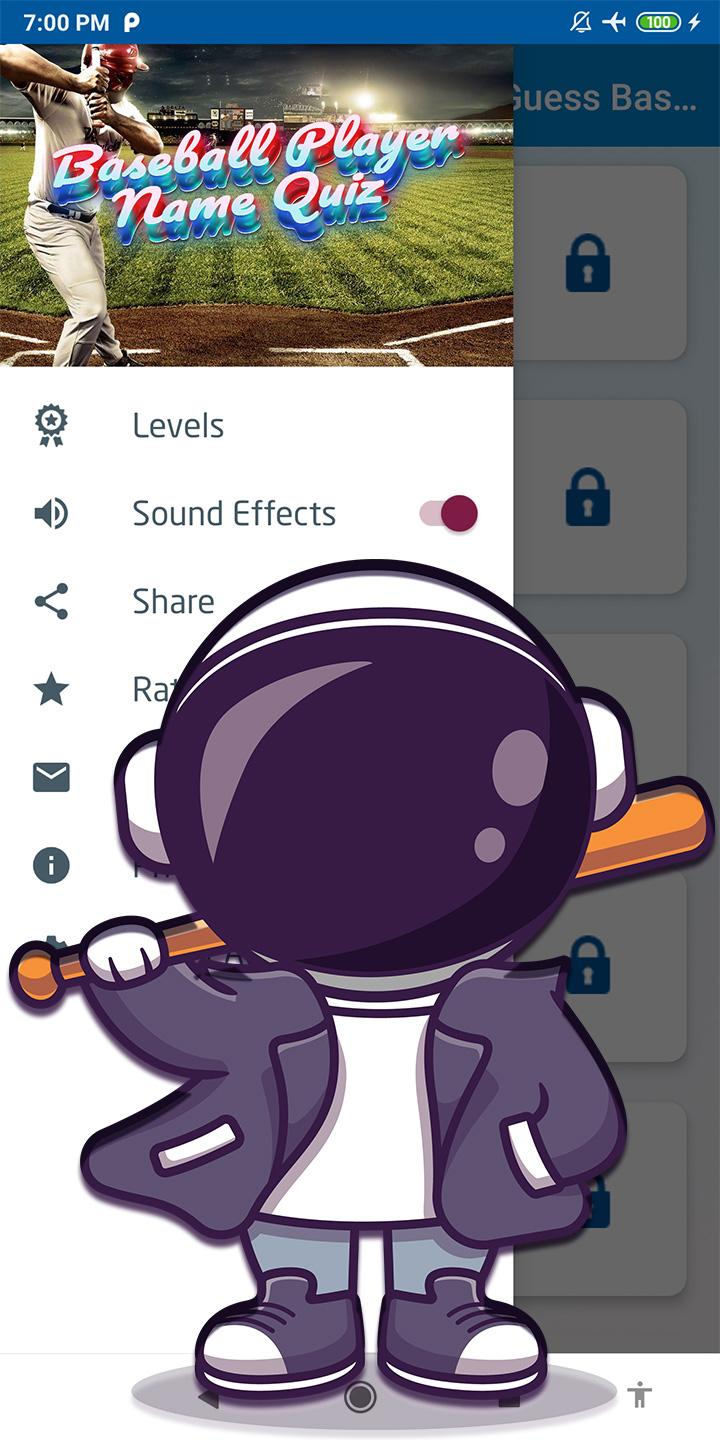Open the Levels menu item
The height and width of the screenshot is (1440, 720).
(256, 426)
